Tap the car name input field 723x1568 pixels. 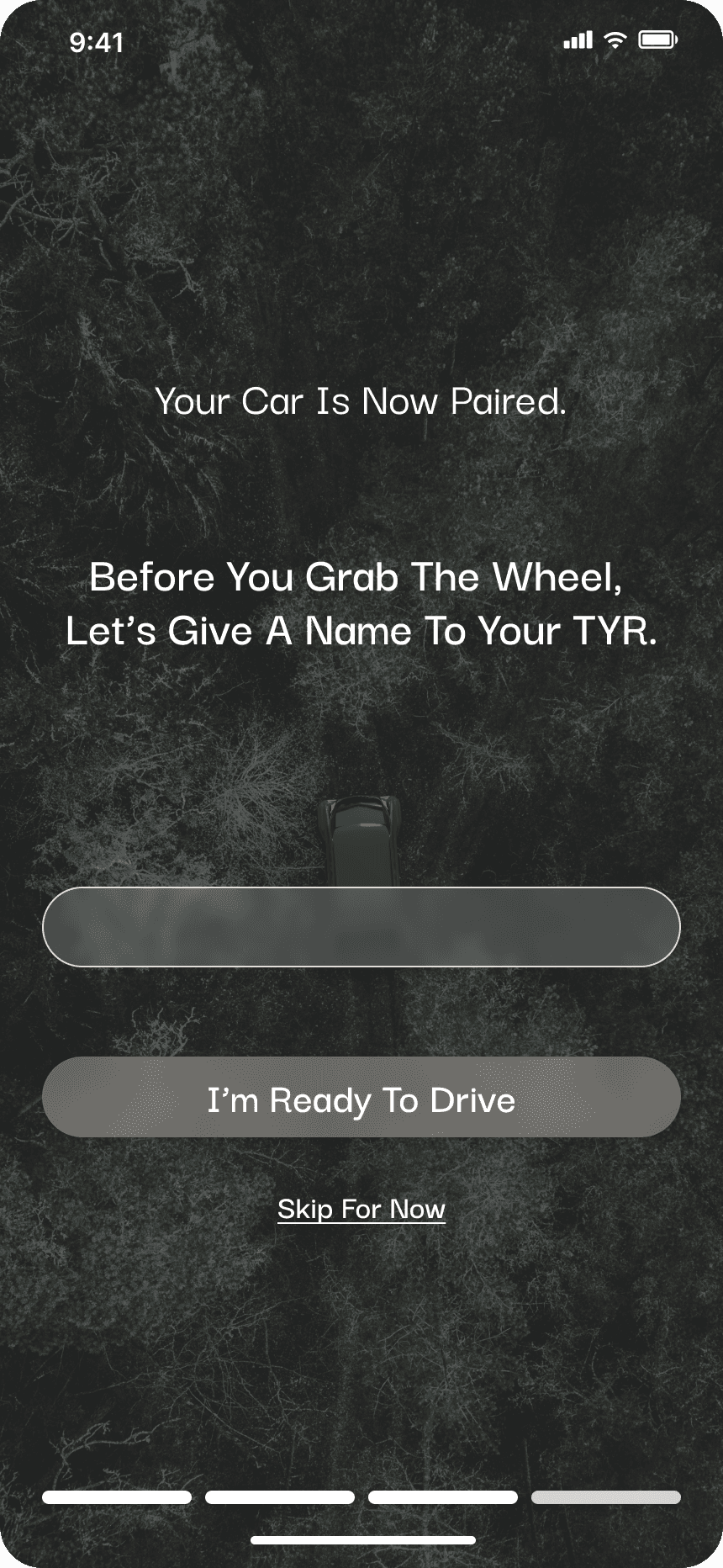tap(361, 926)
